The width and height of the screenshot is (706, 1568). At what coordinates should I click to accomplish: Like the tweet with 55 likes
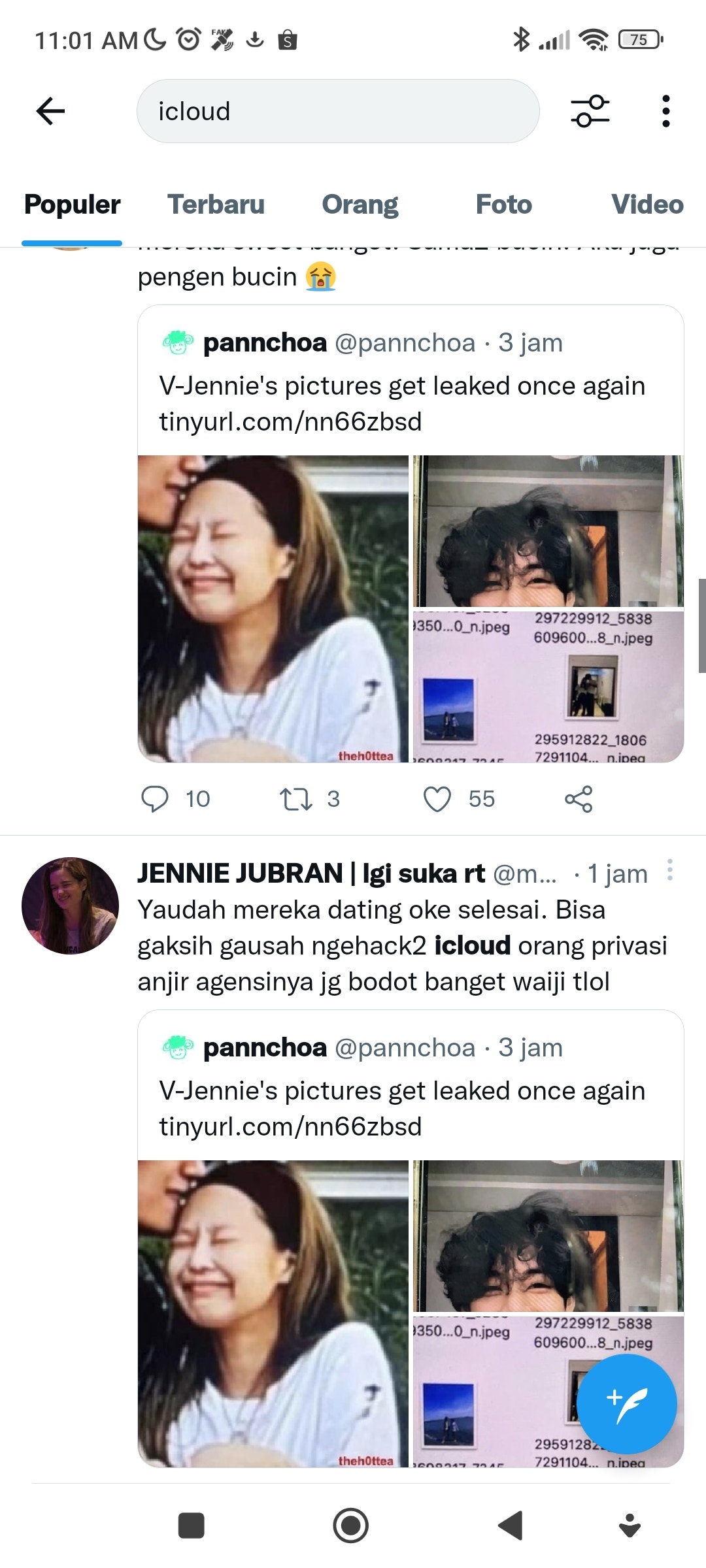tap(437, 798)
